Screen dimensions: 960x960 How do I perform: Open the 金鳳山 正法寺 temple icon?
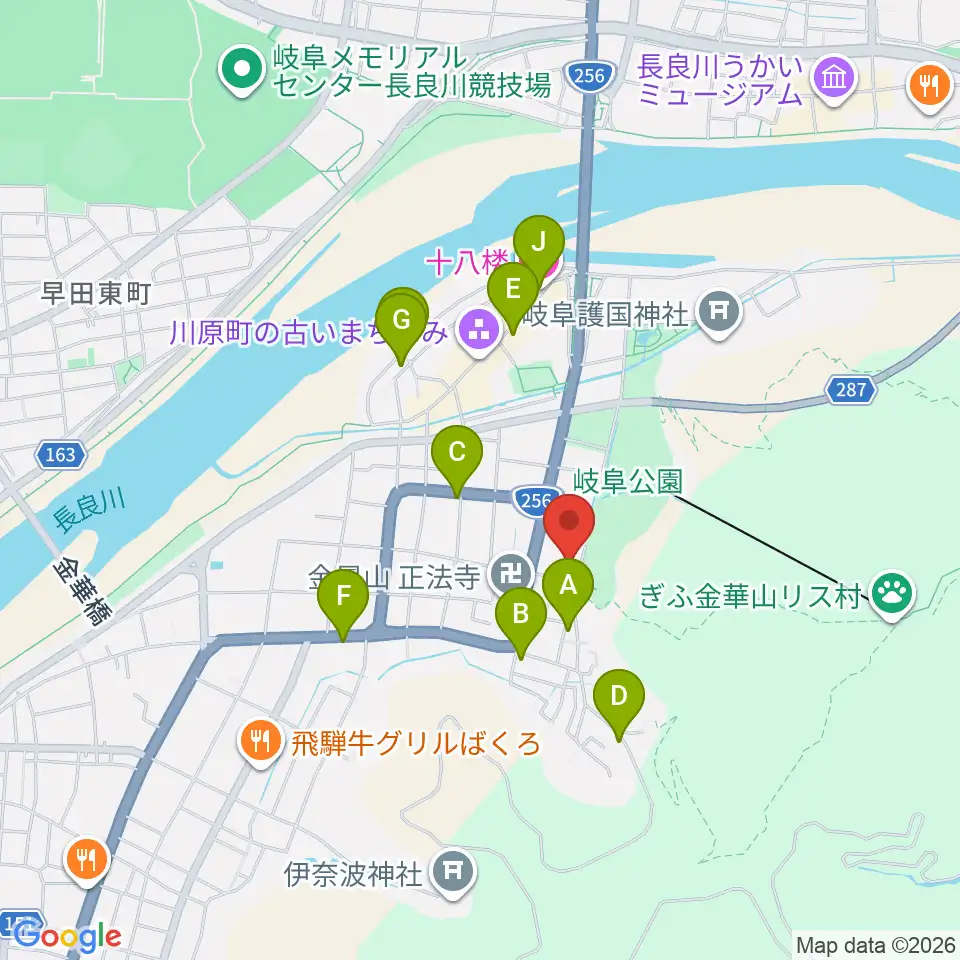click(511, 575)
